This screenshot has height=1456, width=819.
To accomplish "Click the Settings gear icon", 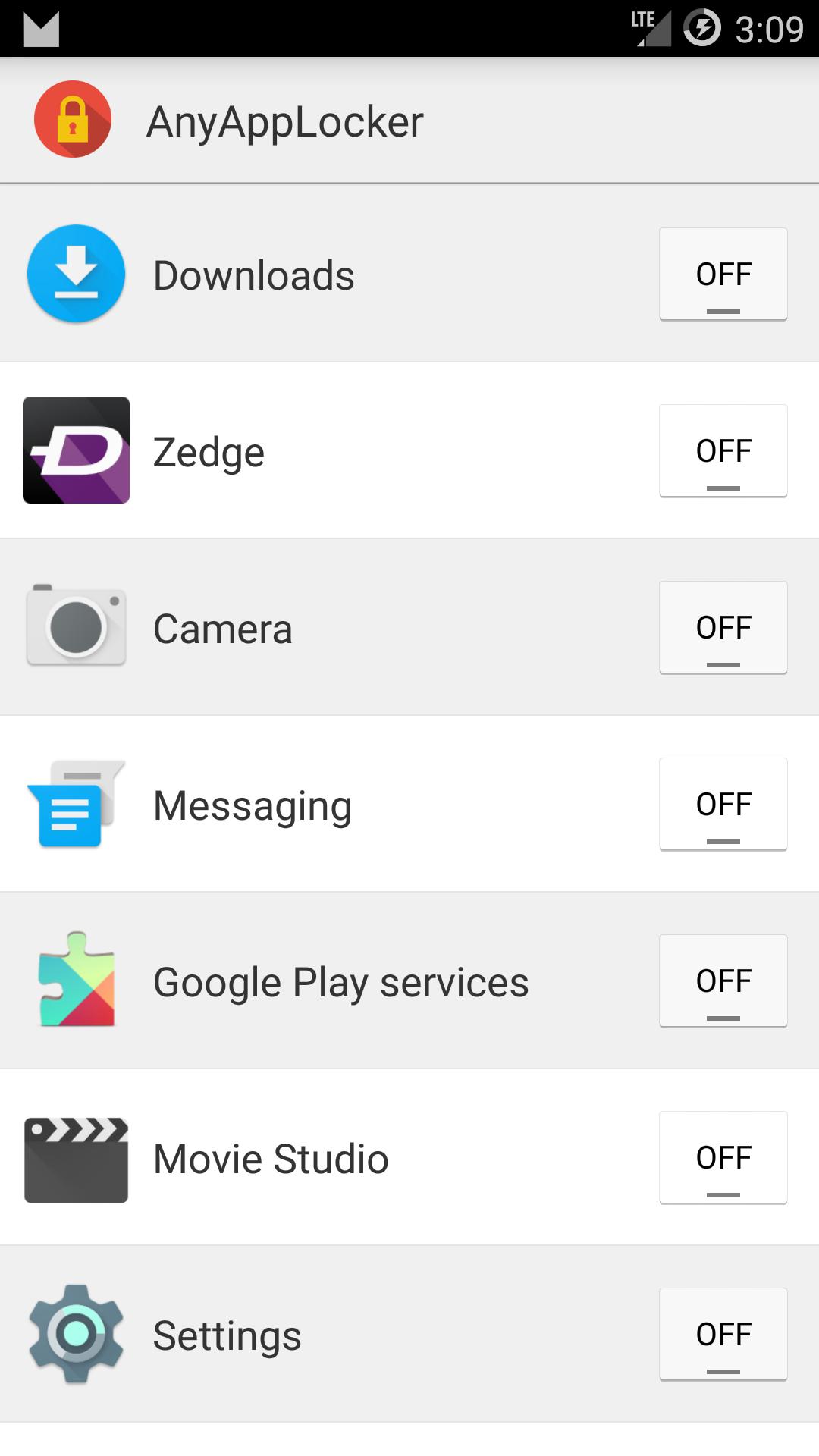I will (75, 1335).
